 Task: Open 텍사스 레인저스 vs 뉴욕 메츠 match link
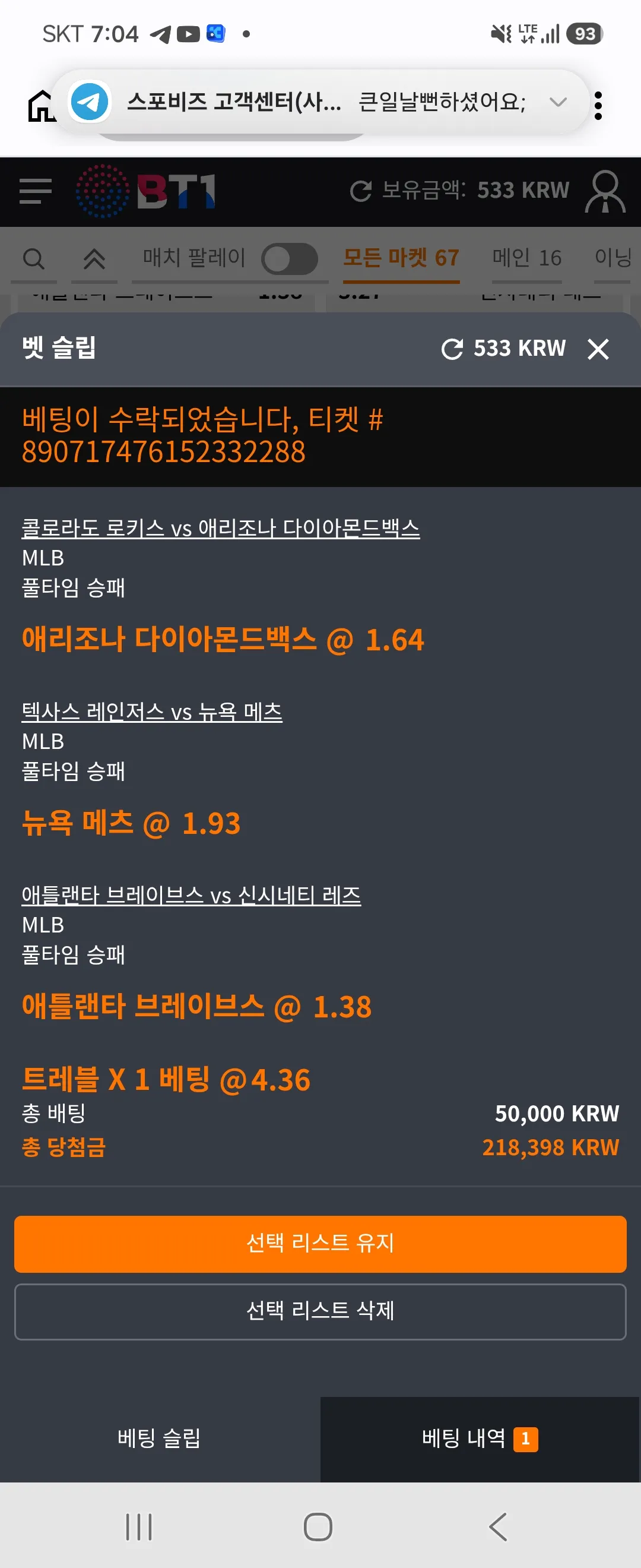(x=152, y=712)
